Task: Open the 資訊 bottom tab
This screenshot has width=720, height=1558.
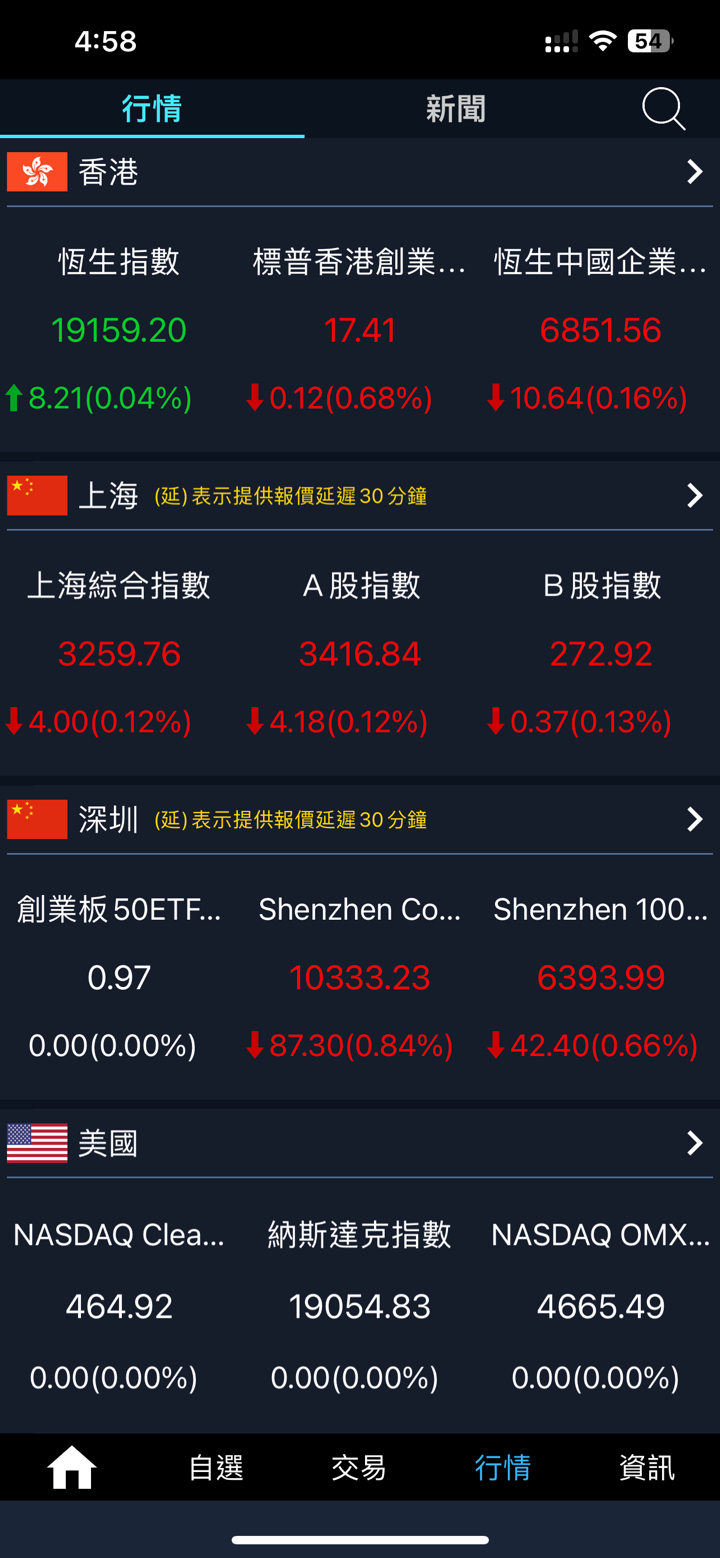Action: [x=647, y=1468]
